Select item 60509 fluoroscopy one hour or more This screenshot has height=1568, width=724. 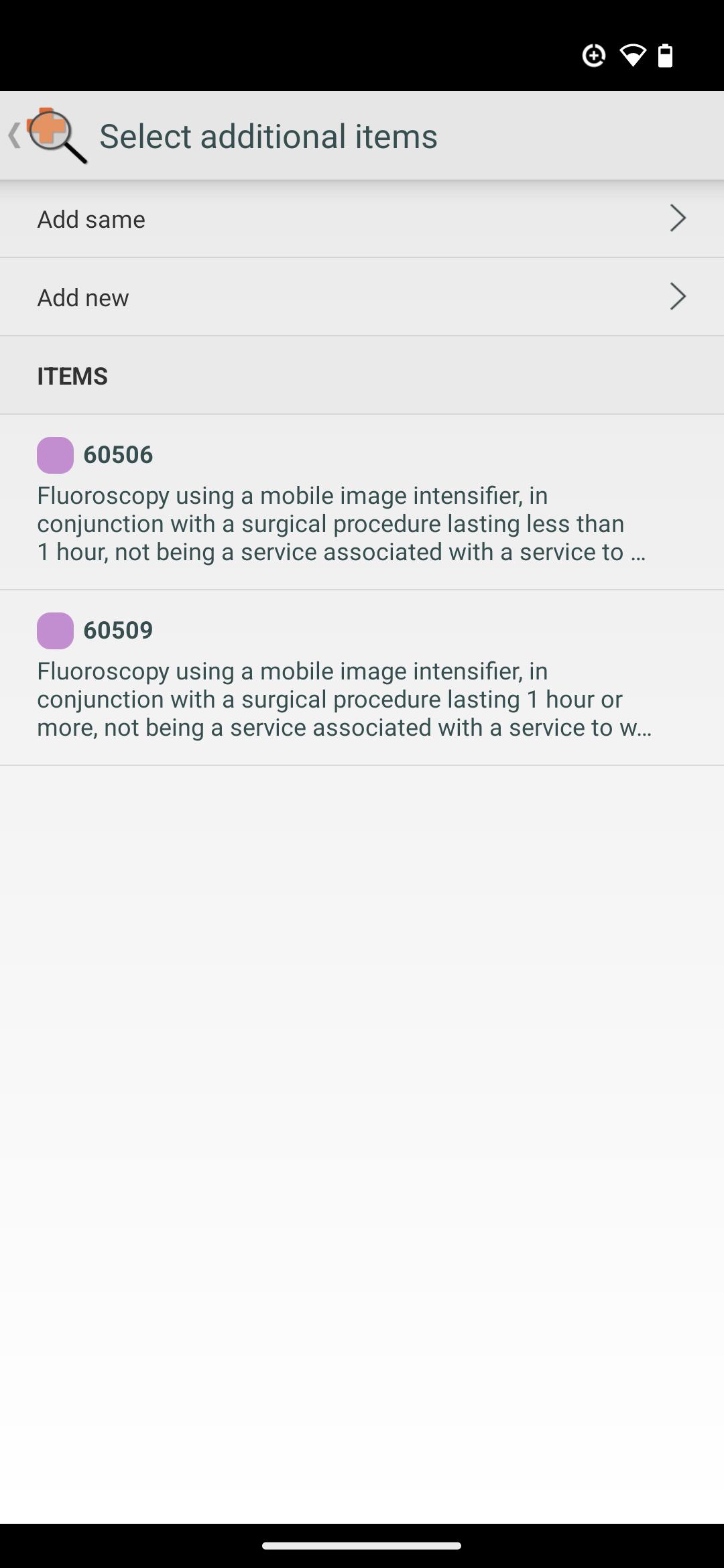(x=362, y=677)
